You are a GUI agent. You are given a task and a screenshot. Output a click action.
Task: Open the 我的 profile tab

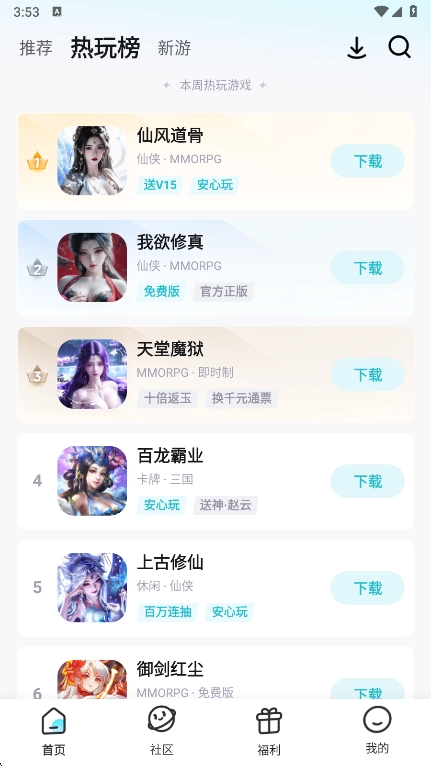377,731
